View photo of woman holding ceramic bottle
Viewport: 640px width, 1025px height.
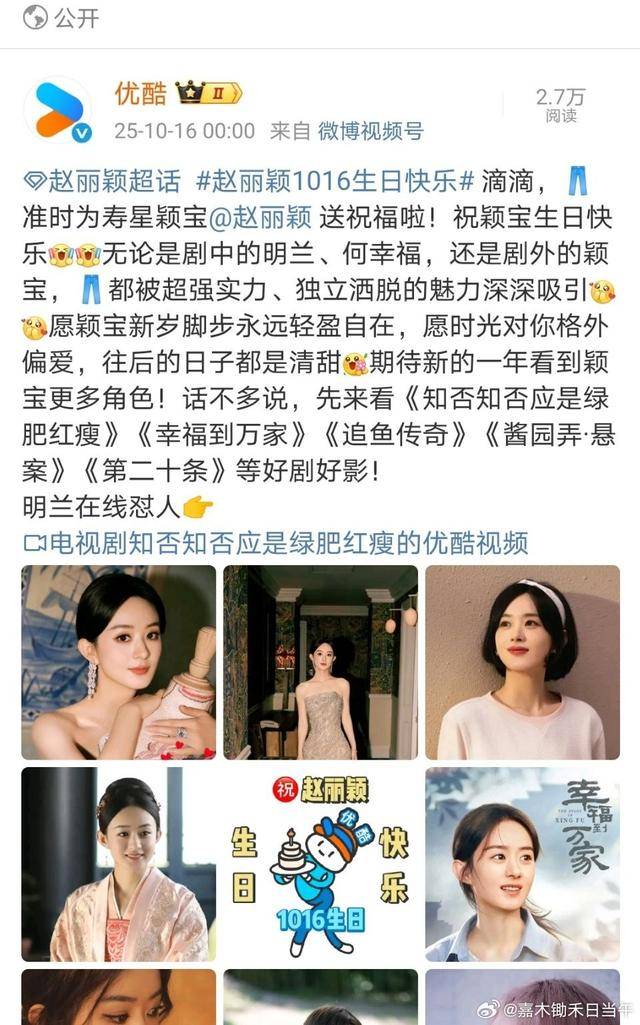119,662
